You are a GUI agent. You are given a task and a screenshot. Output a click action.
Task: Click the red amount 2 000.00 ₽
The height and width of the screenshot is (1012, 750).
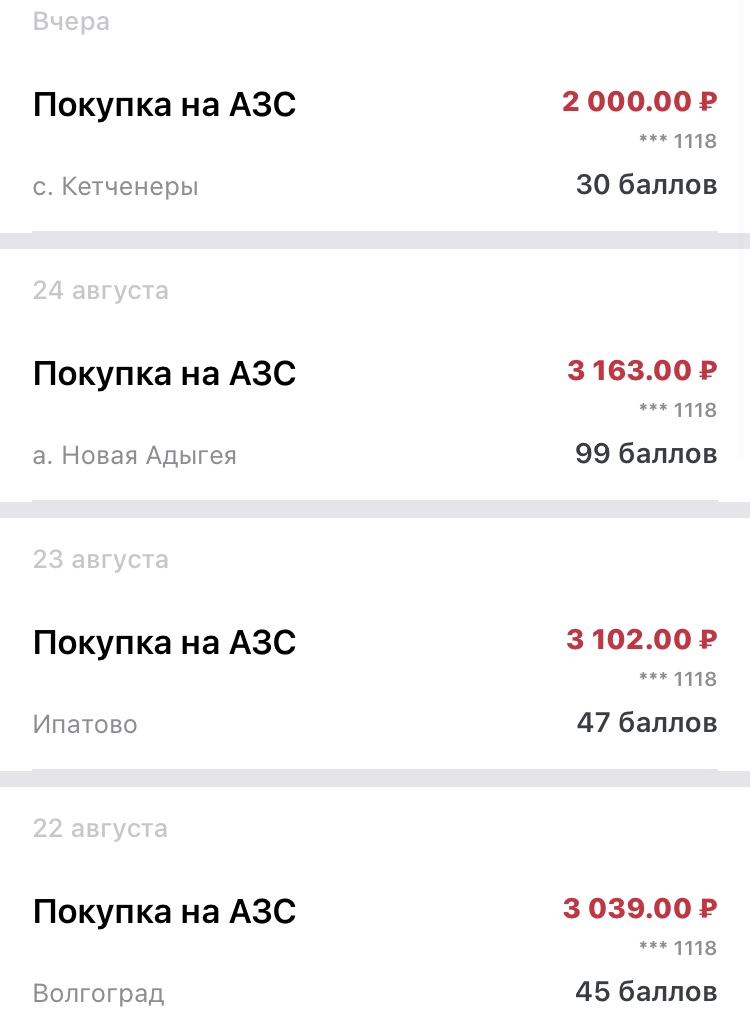pyautogui.click(x=639, y=101)
